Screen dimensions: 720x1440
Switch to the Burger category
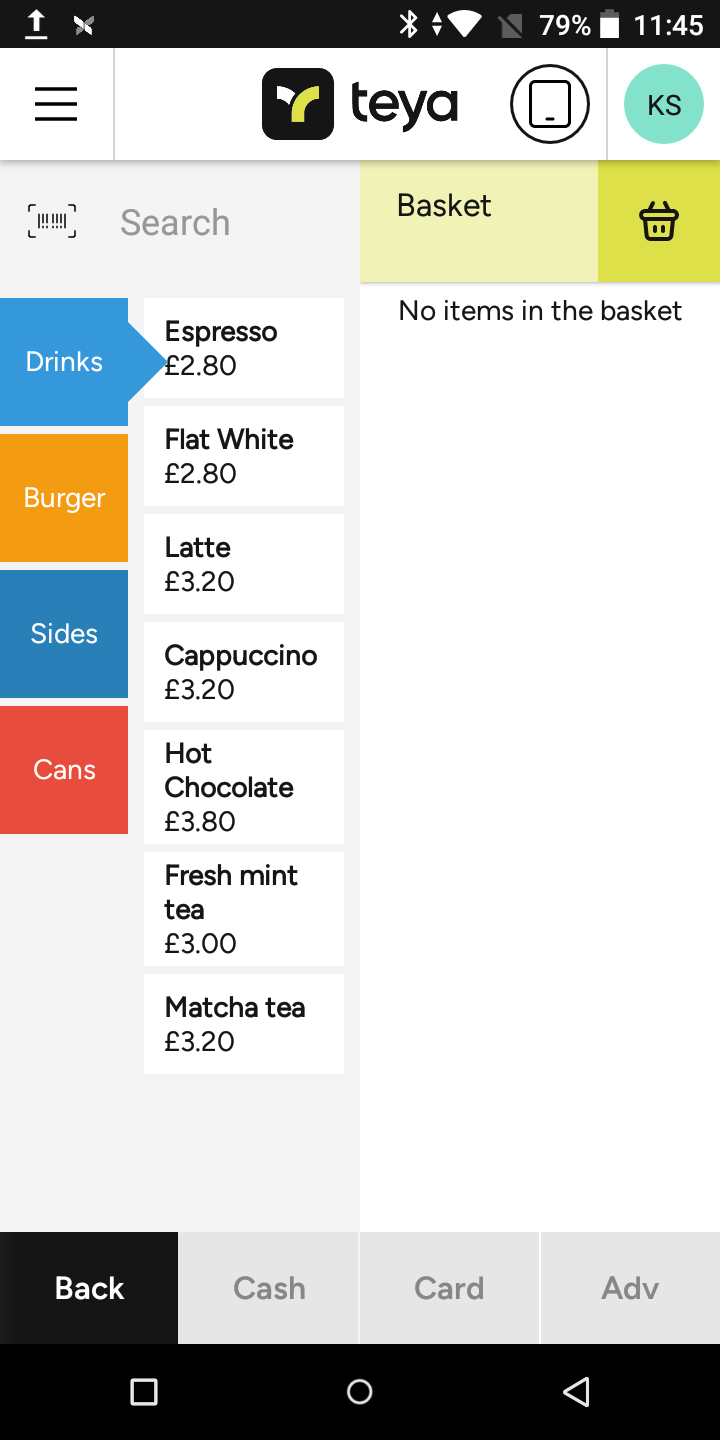coord(64,498)
